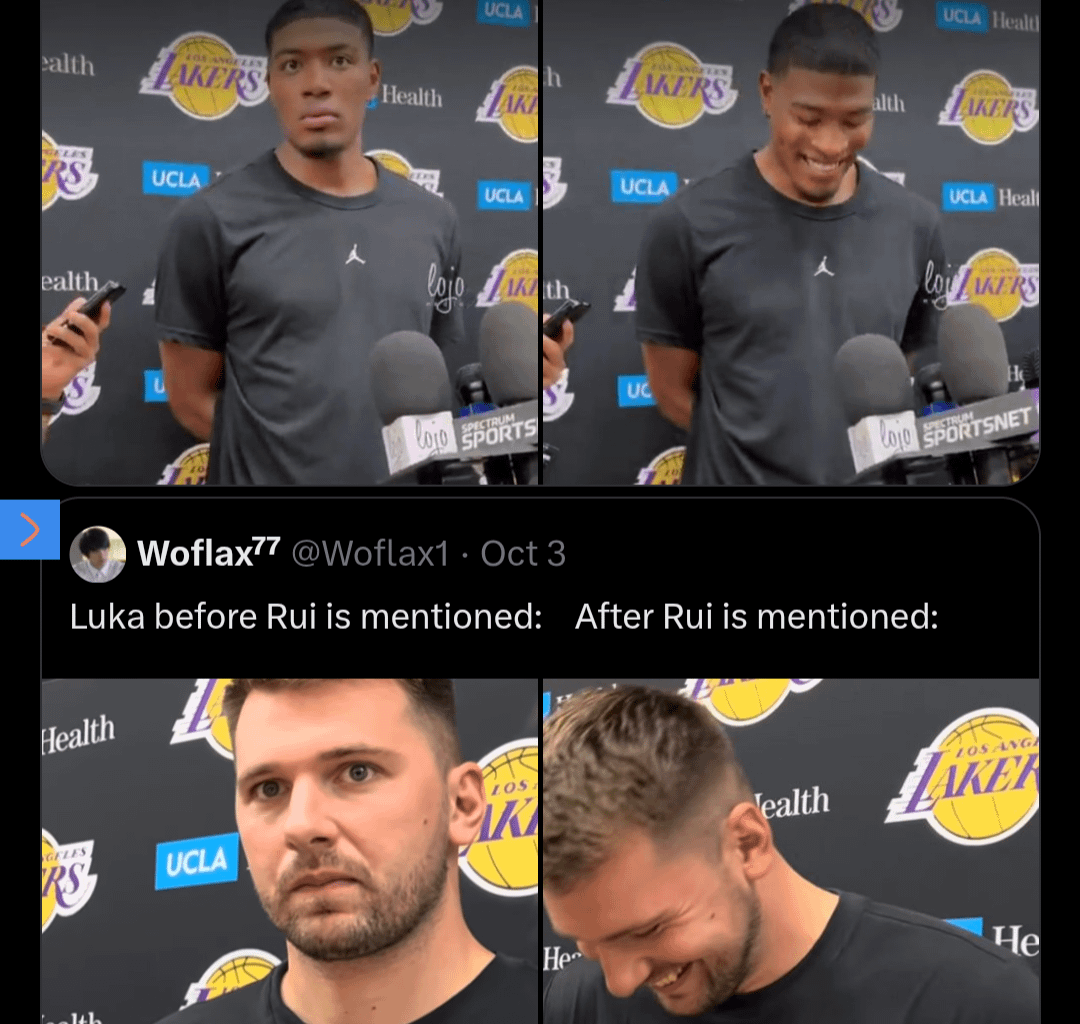
Task: View the 'Luka before Rui is mentioned' photo
Action: pos(289,850)
